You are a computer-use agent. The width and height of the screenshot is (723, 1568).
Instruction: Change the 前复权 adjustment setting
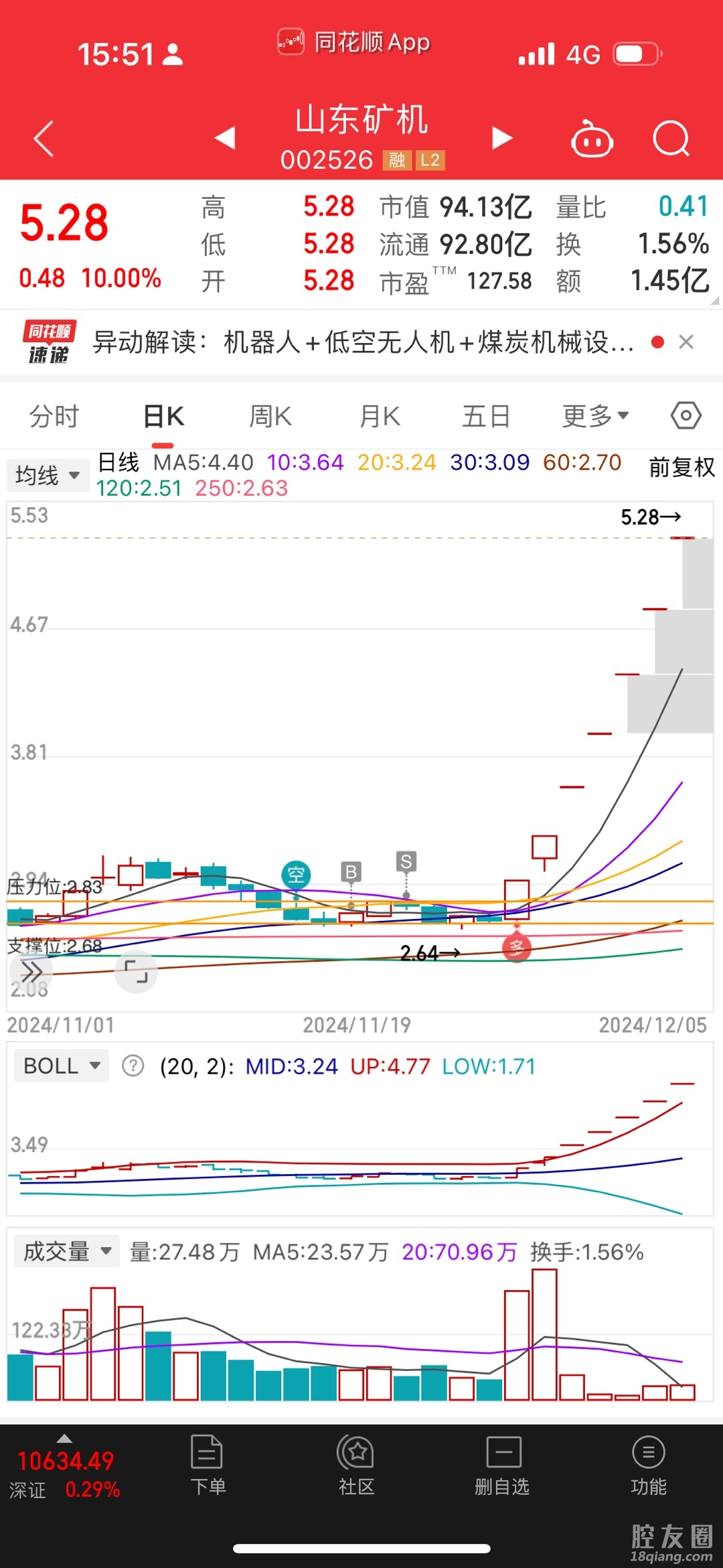point(681,467)
